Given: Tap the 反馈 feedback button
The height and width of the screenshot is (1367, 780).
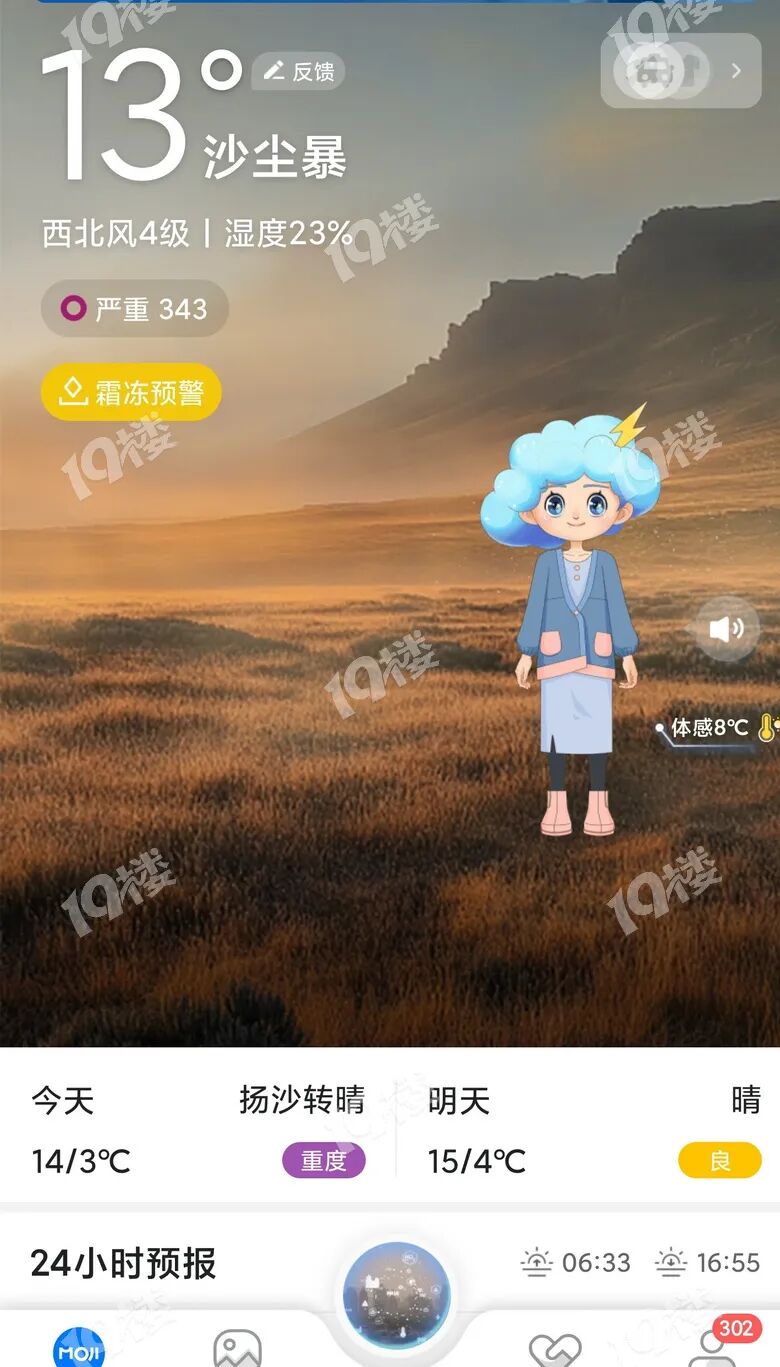Looking at the screenshot, I should [x=298, y=71].
